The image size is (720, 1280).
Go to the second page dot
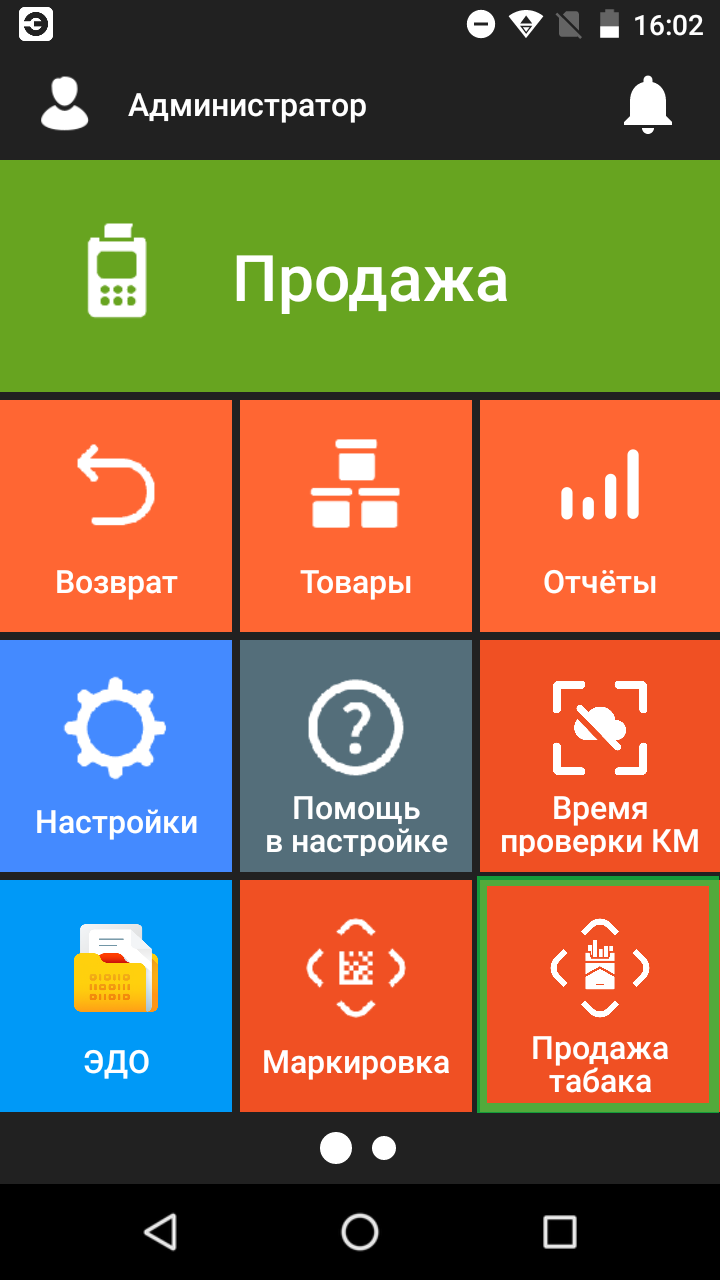(384, 1148)
